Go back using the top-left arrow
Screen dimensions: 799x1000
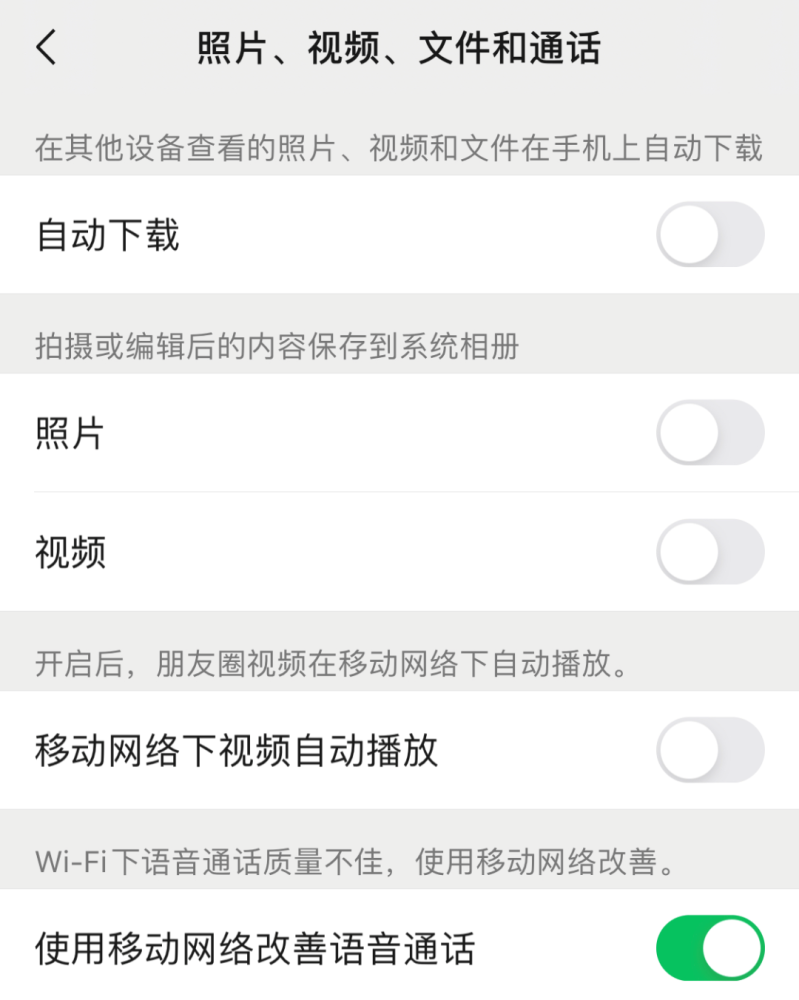coord(46,47)
